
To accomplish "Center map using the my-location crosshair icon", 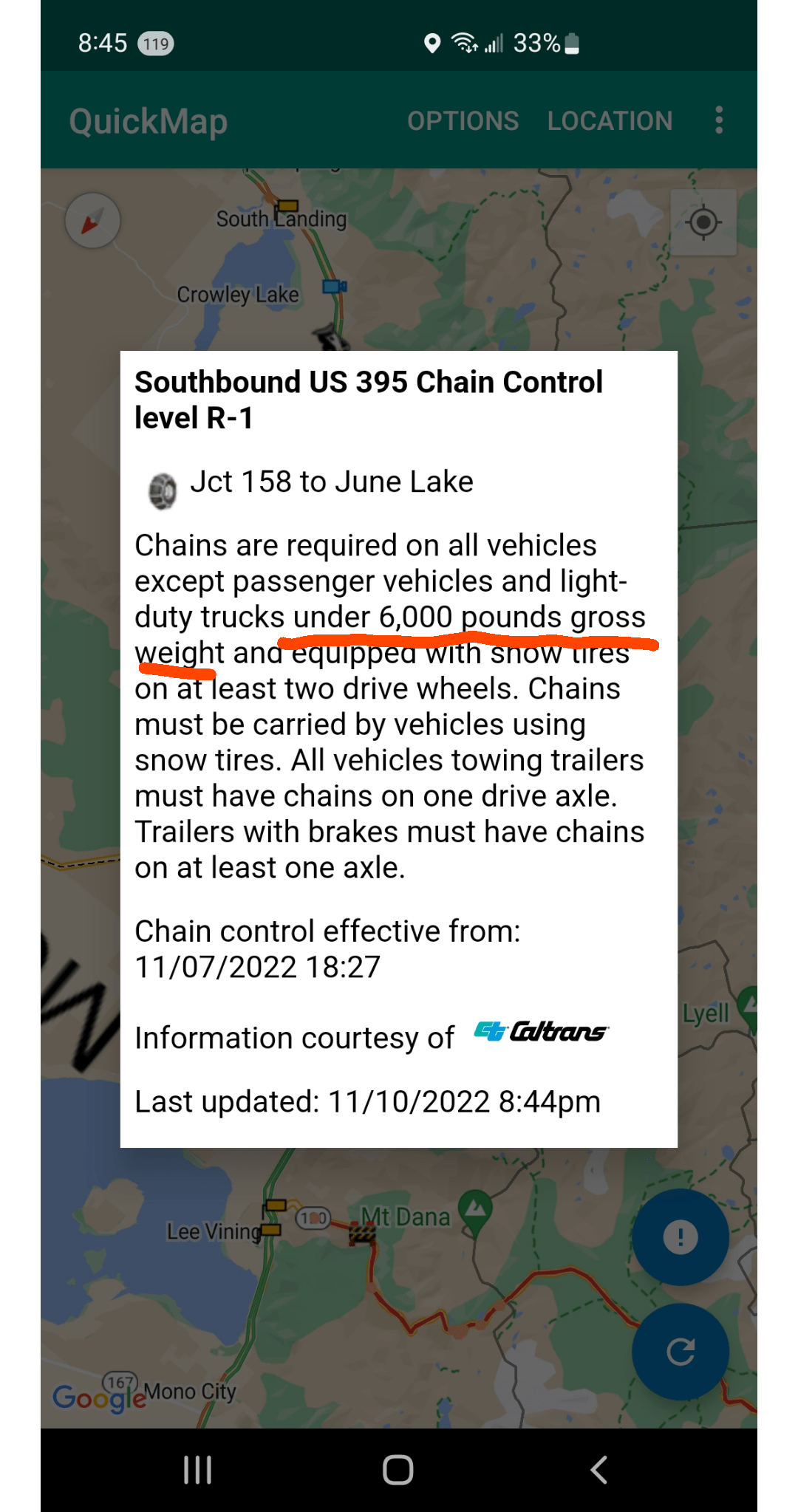I will point(703,221).
